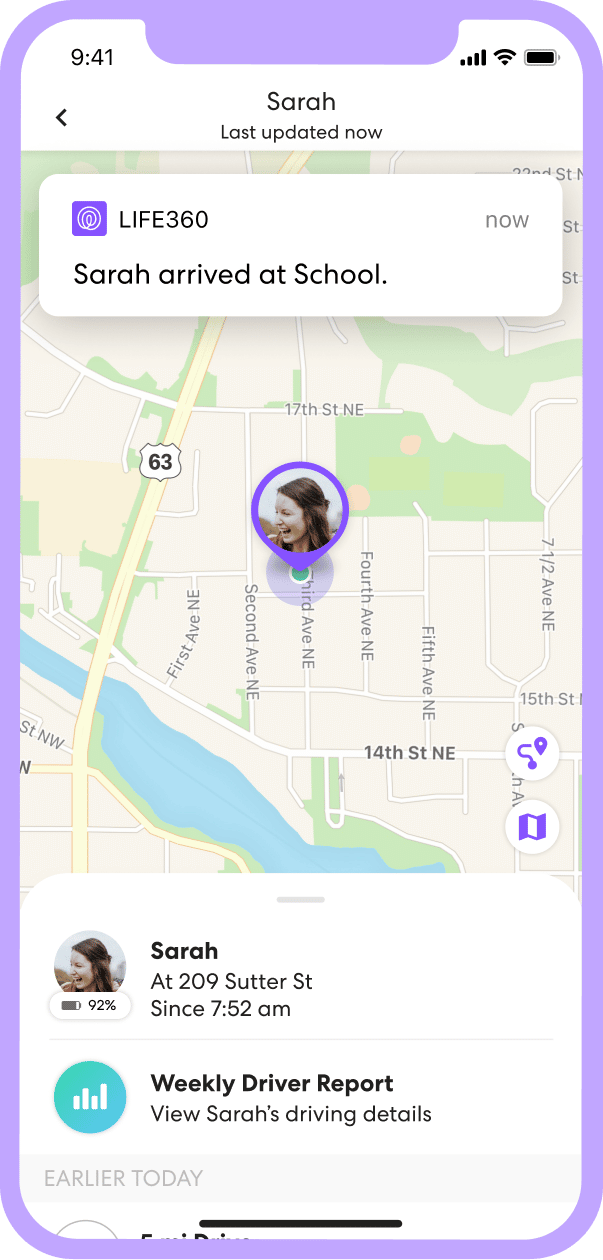603x1260 pixels.
Task: View the Weekly Driver Report
Action: [300, 1097]
